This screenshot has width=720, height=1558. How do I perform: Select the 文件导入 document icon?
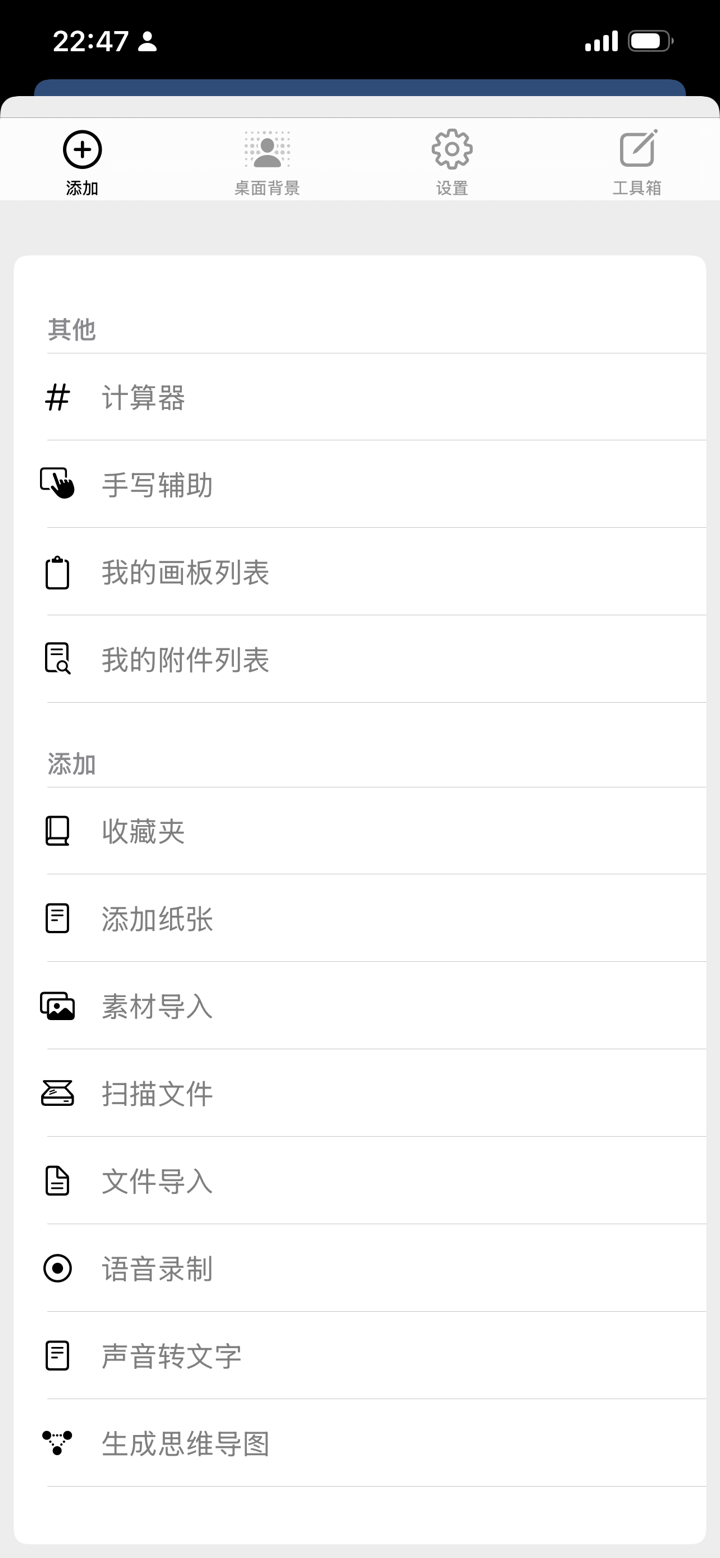(58, 1180)
